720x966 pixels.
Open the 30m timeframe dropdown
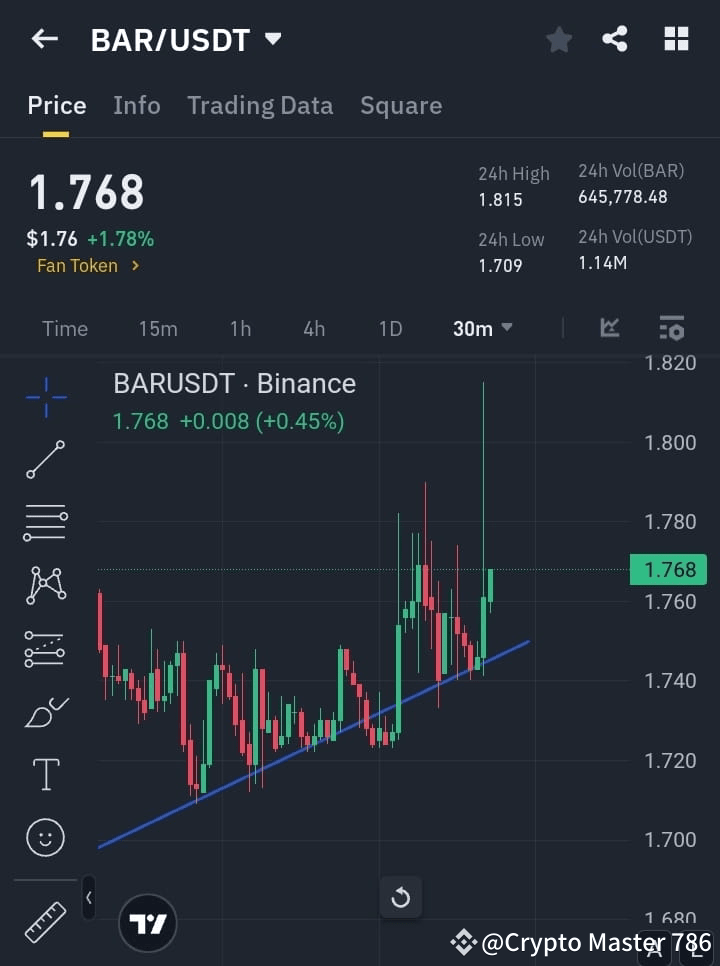[x=483, y=328]
